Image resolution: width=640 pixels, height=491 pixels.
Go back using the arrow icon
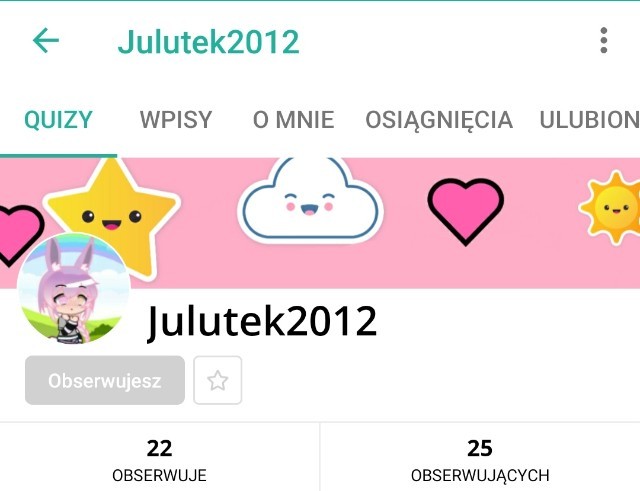coord(46,41)
